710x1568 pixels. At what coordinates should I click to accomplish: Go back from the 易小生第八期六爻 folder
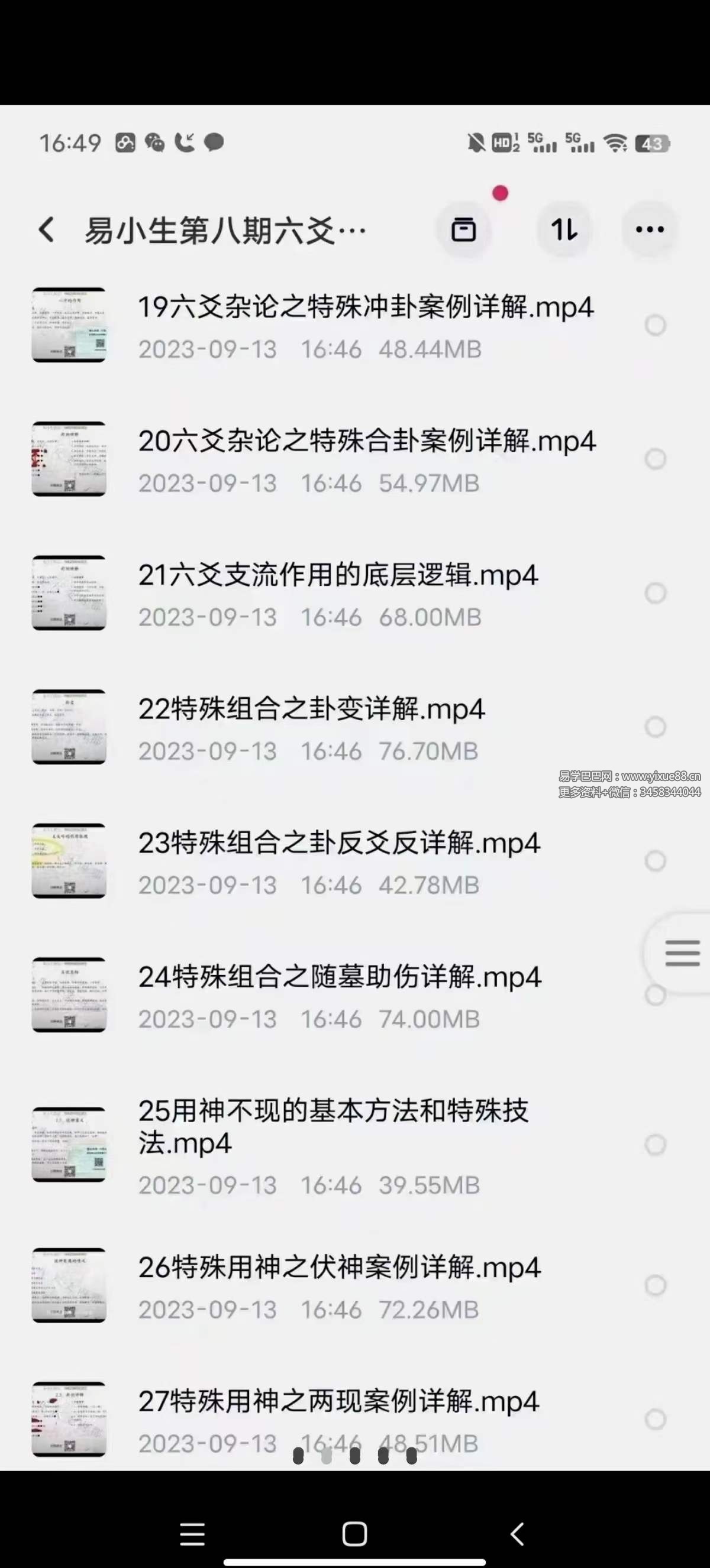tap(46, 230)
